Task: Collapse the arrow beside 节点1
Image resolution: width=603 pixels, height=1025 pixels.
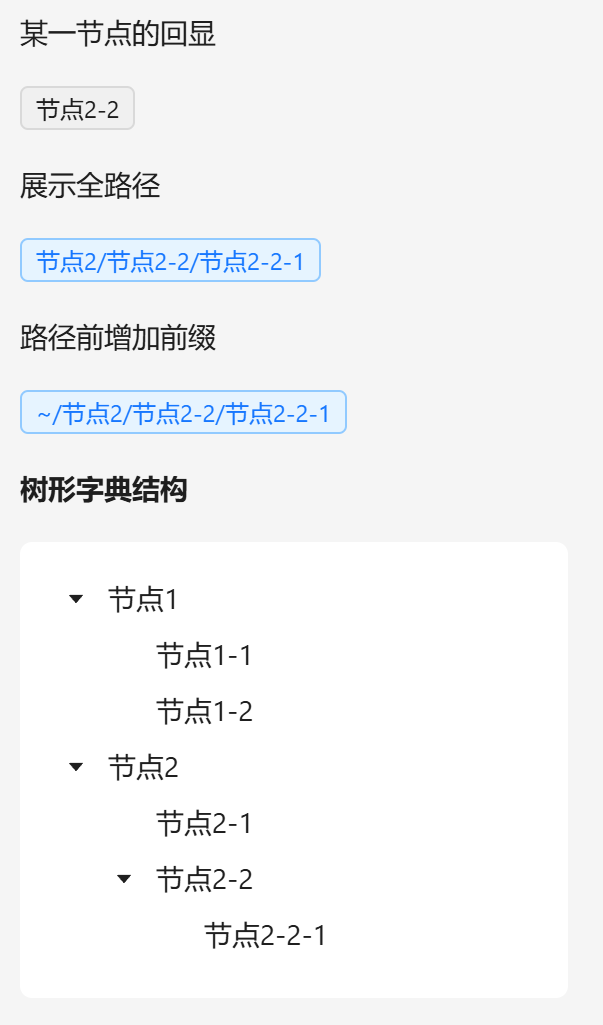Action: 76,599
